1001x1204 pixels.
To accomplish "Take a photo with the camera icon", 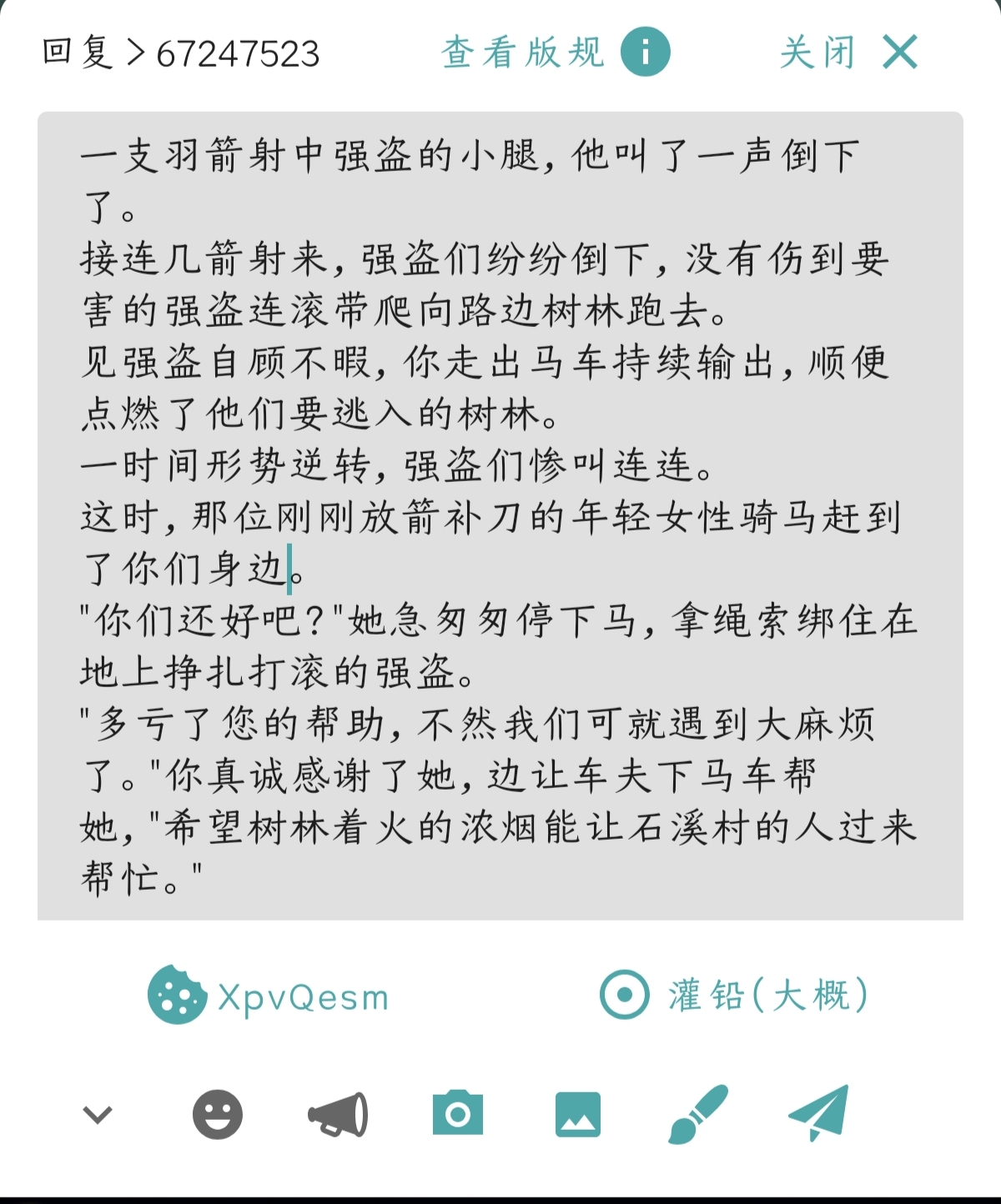I will click(x=457, y=1115).
